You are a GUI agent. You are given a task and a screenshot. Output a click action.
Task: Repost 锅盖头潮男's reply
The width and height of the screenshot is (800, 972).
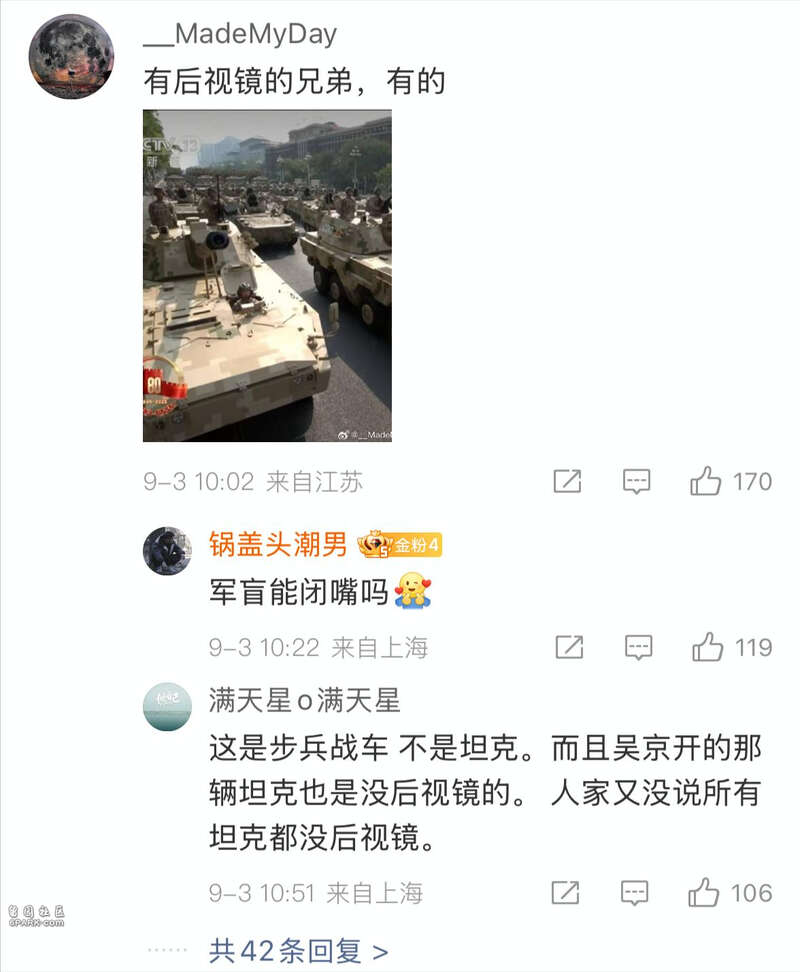tap(568, 647)
